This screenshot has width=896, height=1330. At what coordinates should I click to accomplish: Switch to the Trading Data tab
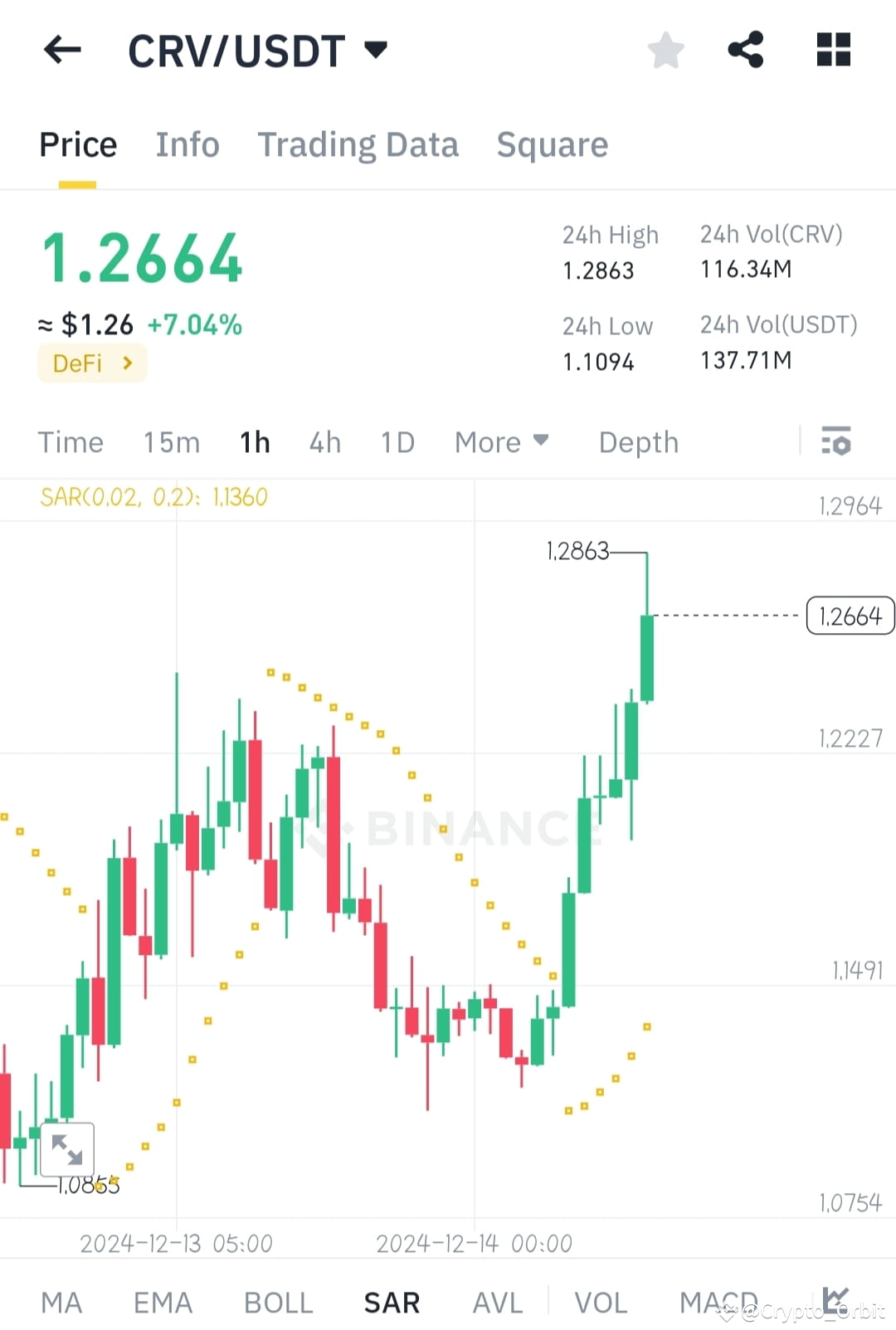point(358,144)
